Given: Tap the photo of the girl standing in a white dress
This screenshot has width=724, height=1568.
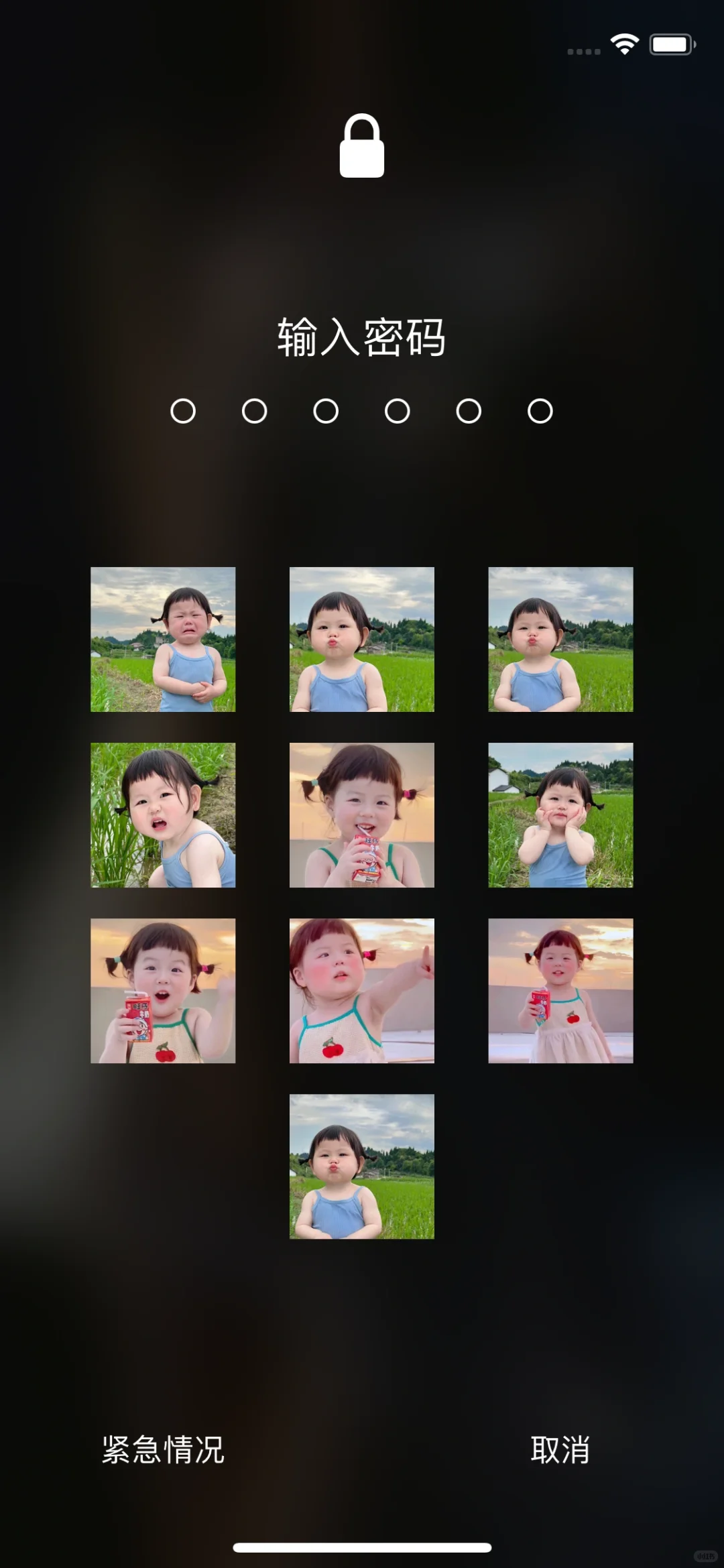Looking at the screenshot, I should pos(560,990).
